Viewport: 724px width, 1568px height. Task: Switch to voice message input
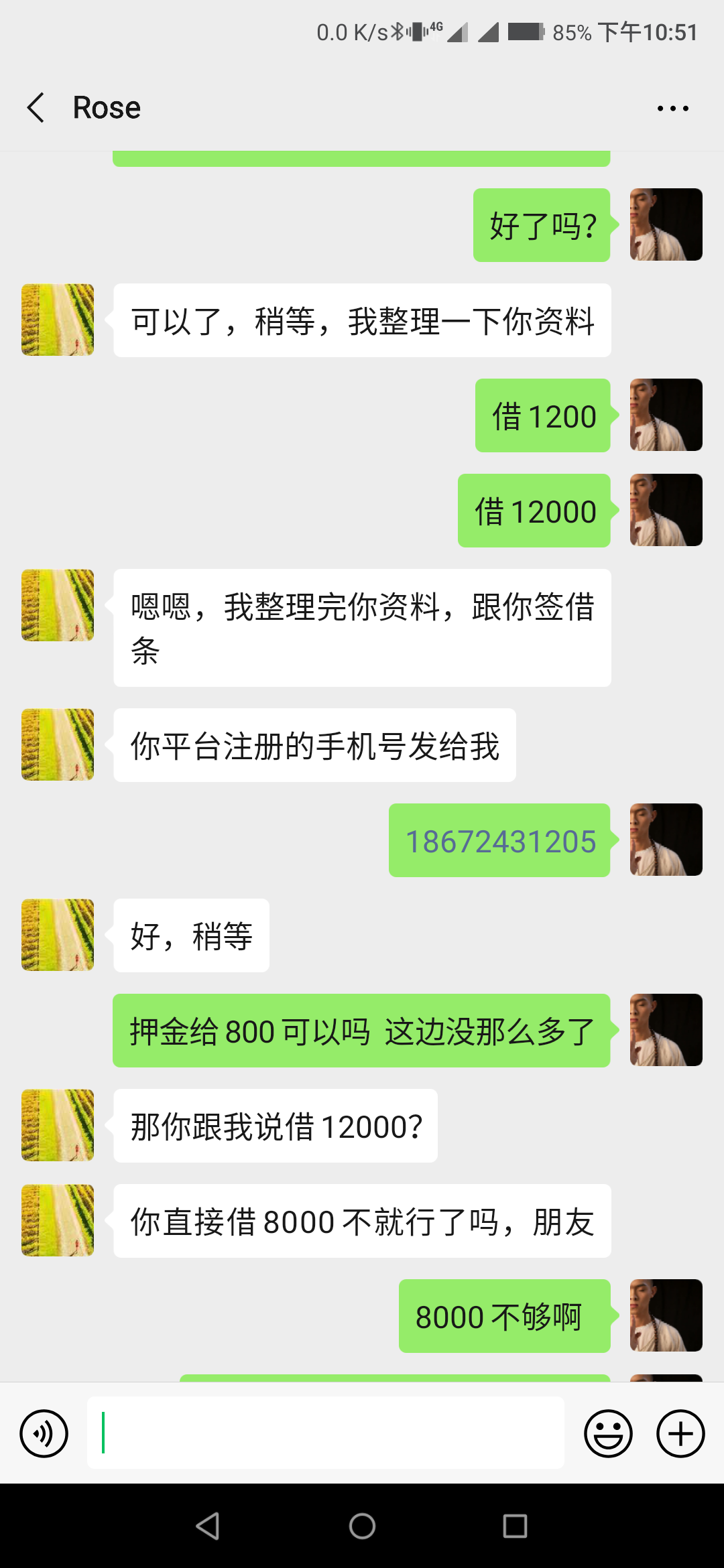click(x=44, y=1433)
